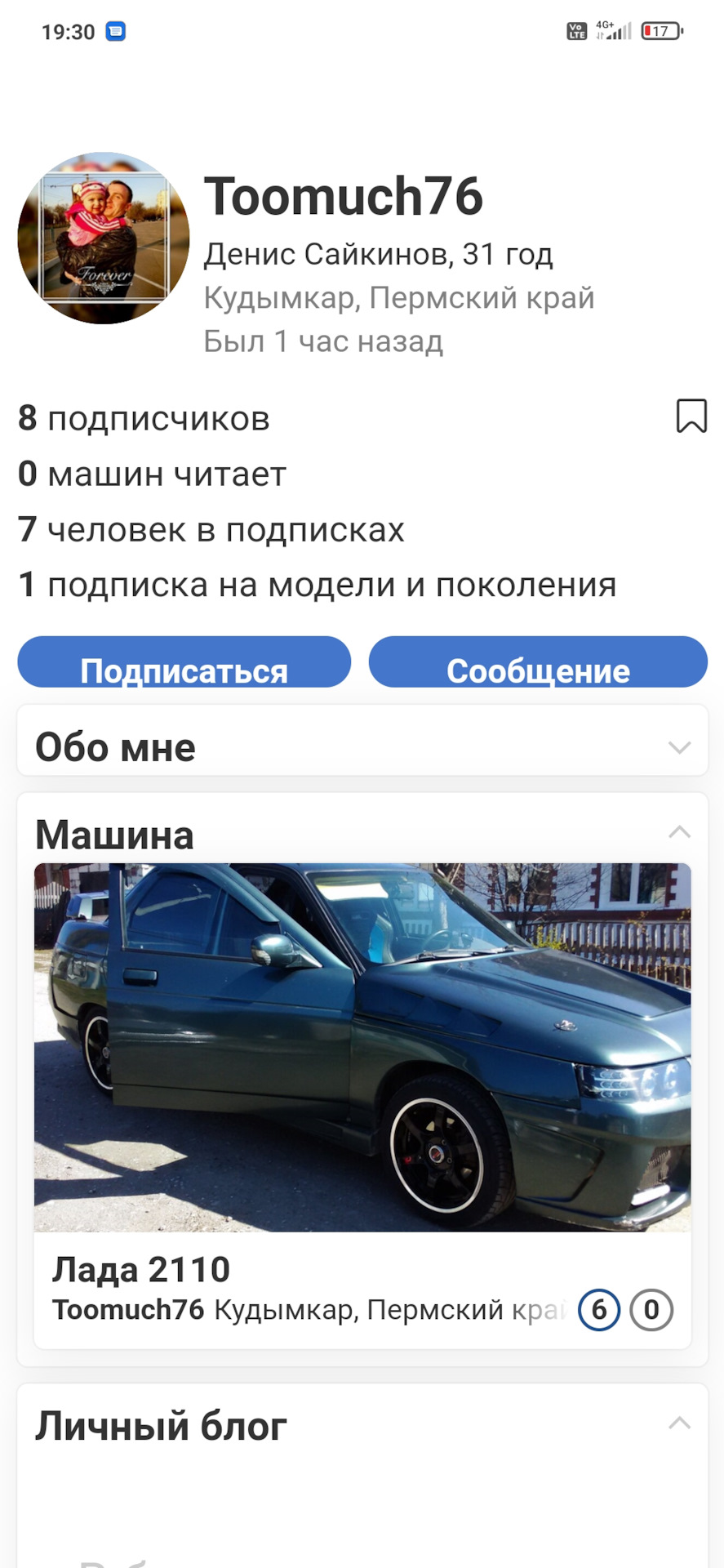Bookmark this user profile
Viewport: 724px width, 1568px height.
[x=691, y=416]
